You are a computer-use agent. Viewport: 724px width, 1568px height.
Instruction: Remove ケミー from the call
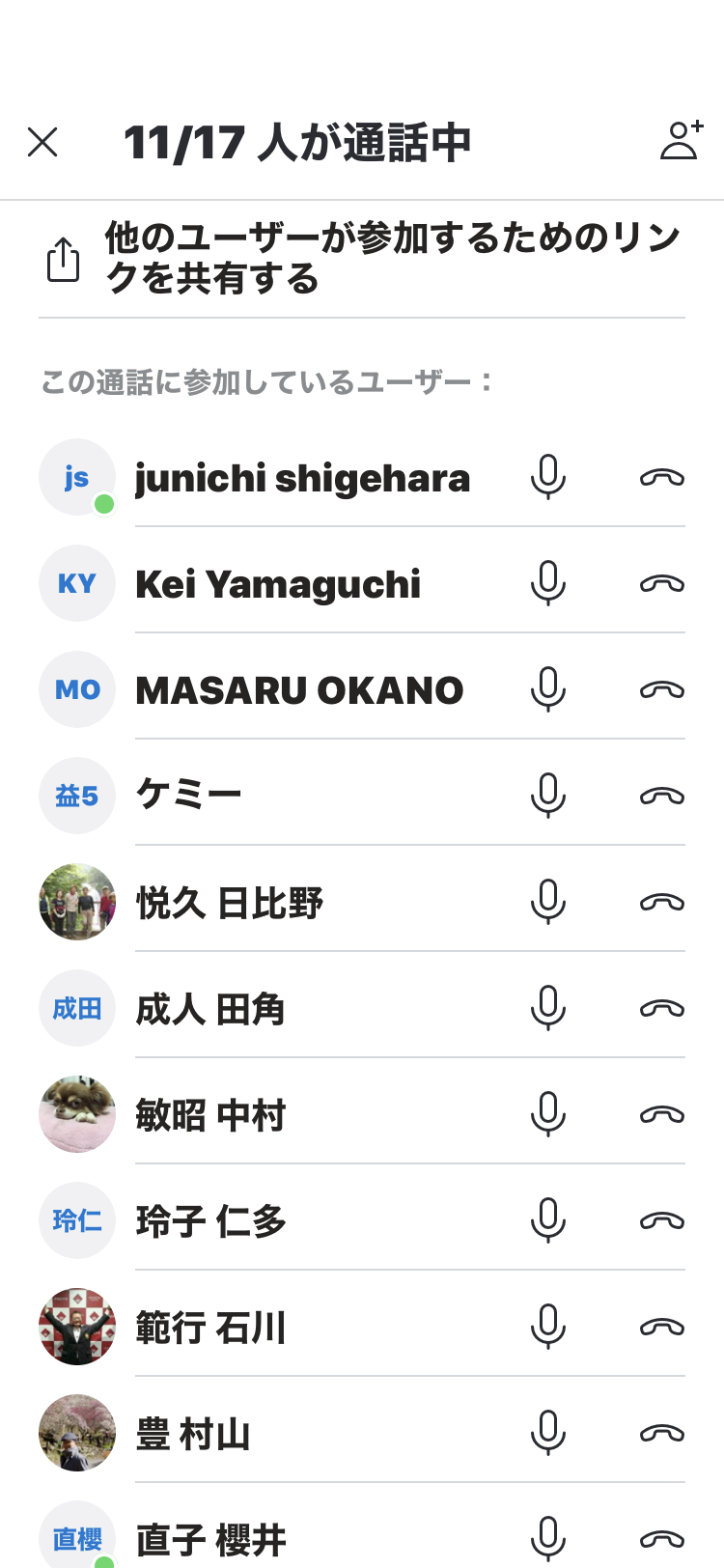[662, 796]
